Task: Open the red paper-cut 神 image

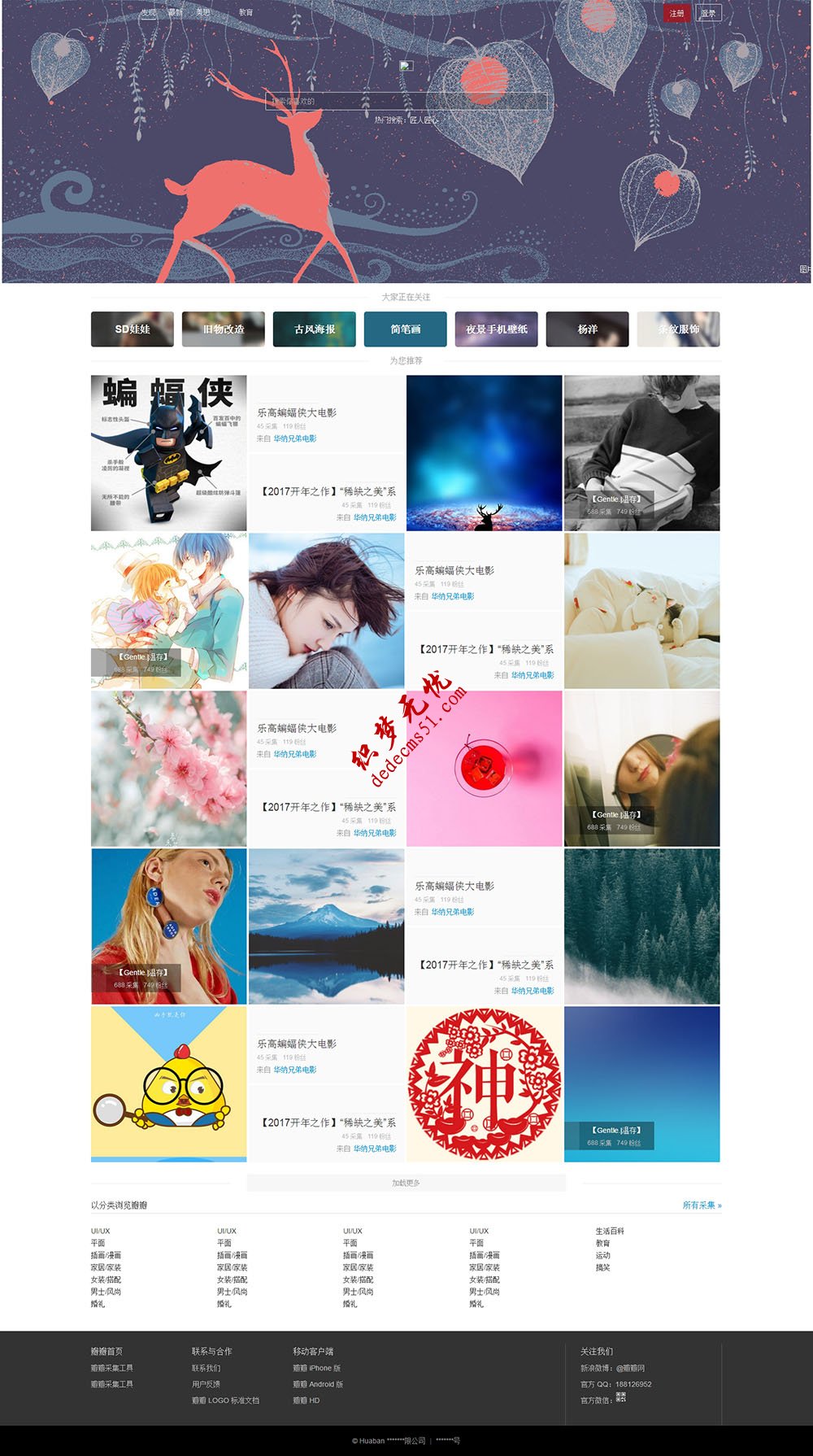Action: coord(484,1084)
